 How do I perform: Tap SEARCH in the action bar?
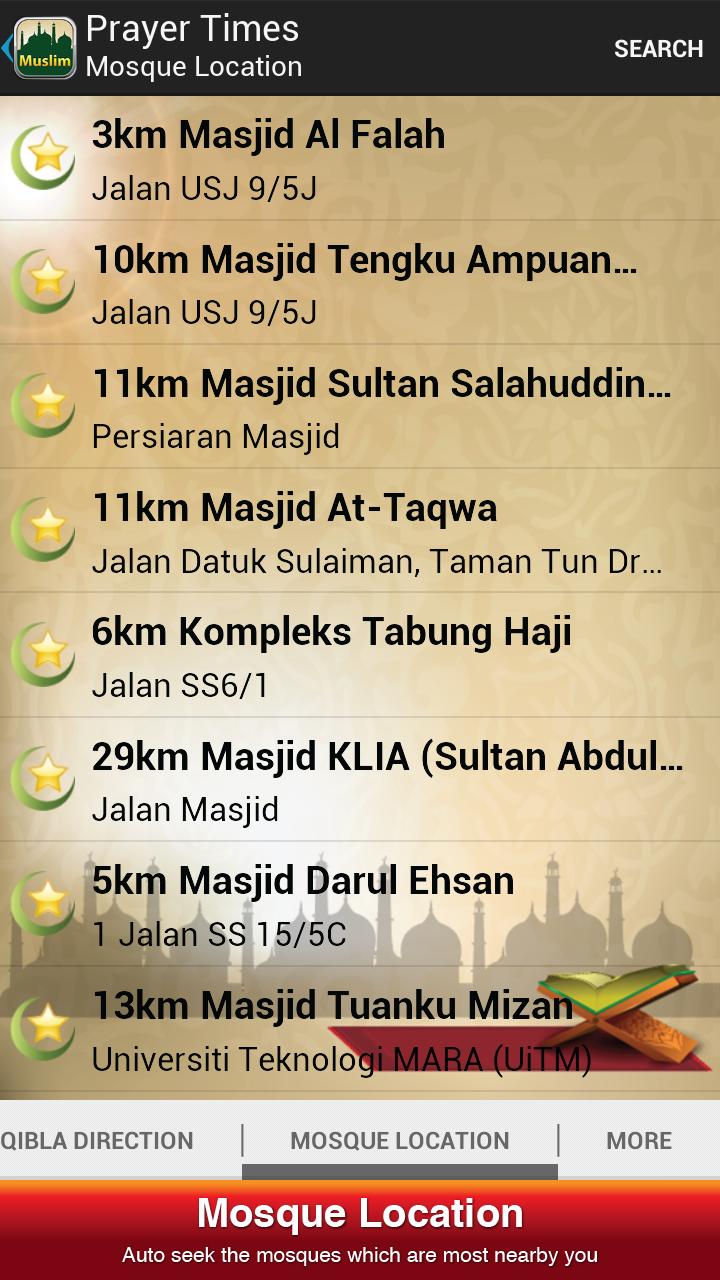659,47
